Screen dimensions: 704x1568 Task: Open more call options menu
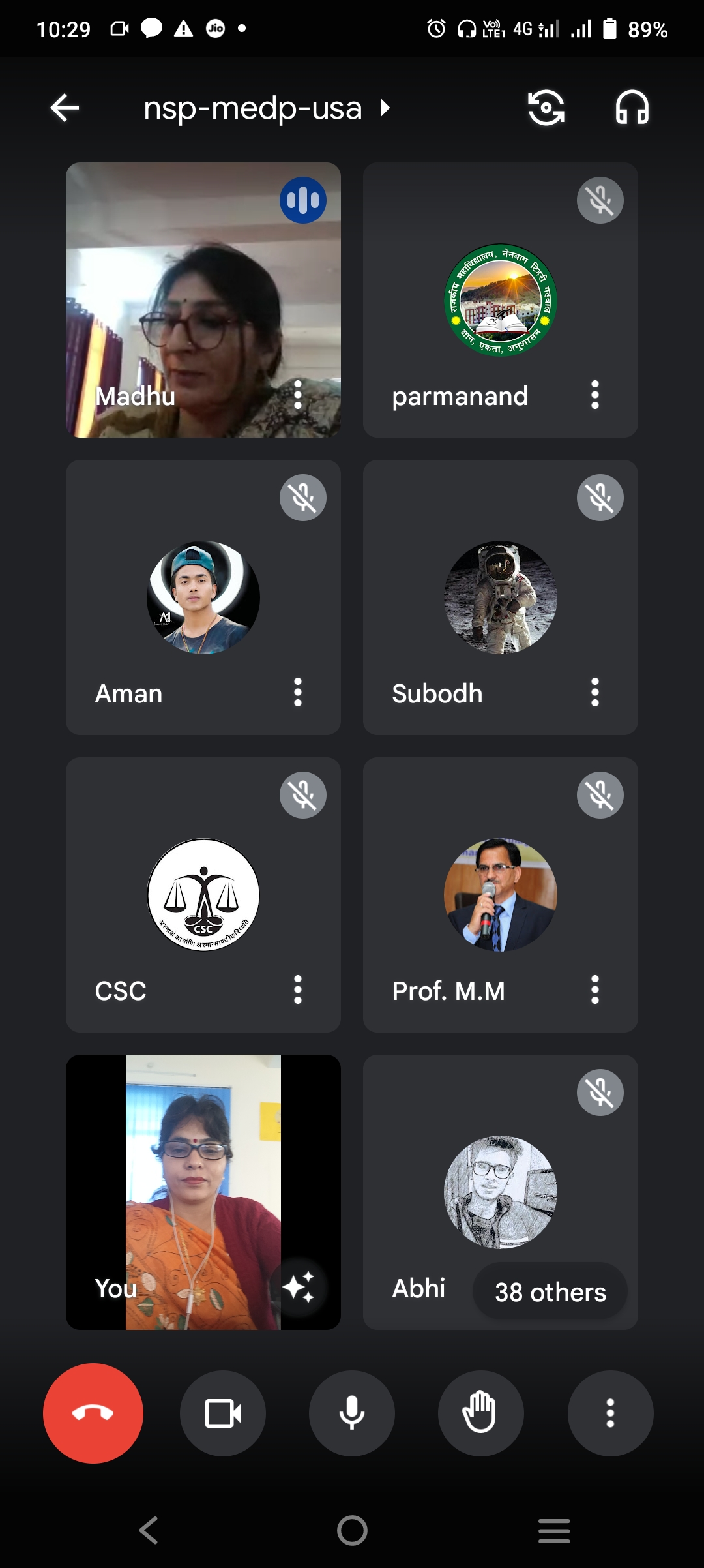610,1413
